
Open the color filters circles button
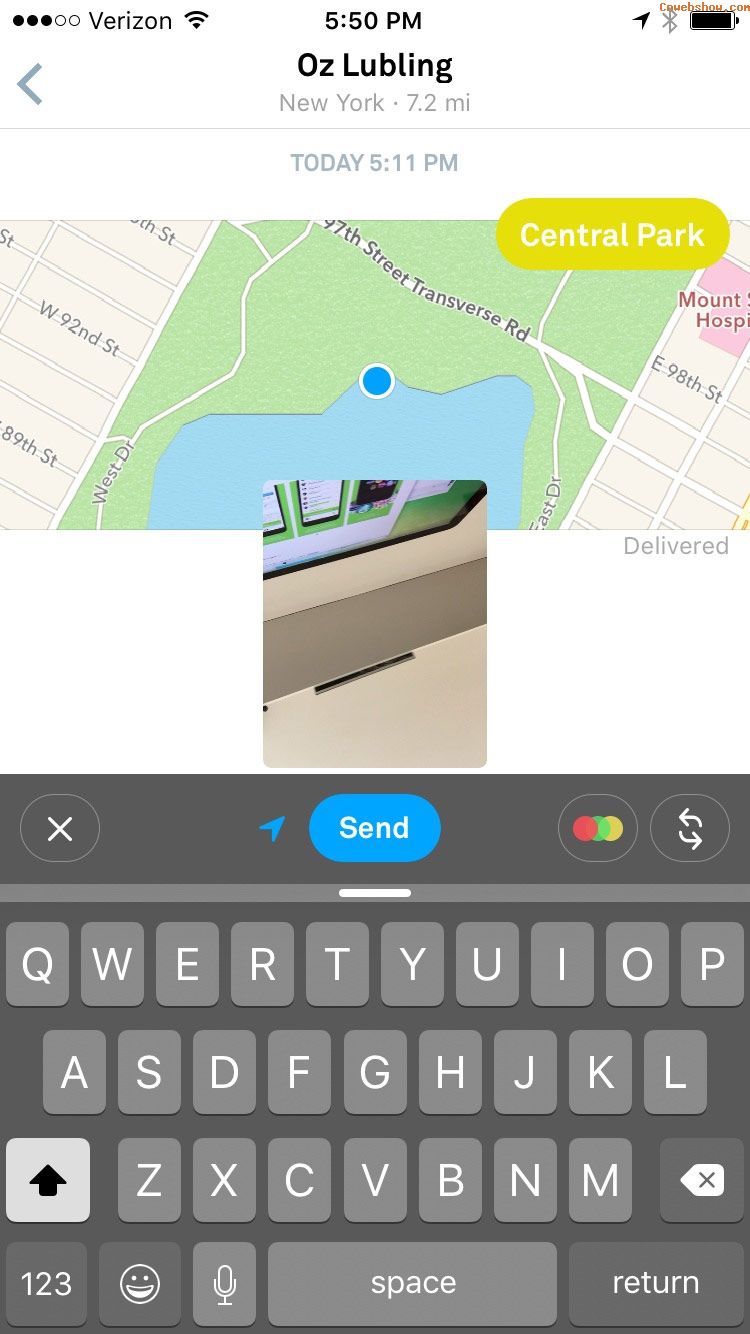(x=598, y=828)
